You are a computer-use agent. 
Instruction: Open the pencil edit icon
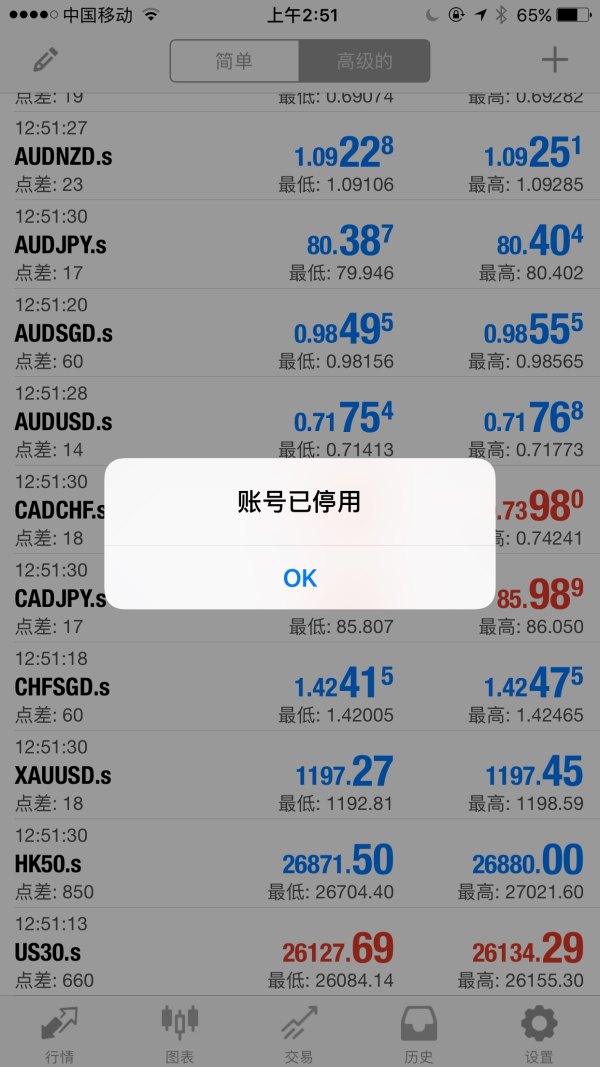click(45, 60)
